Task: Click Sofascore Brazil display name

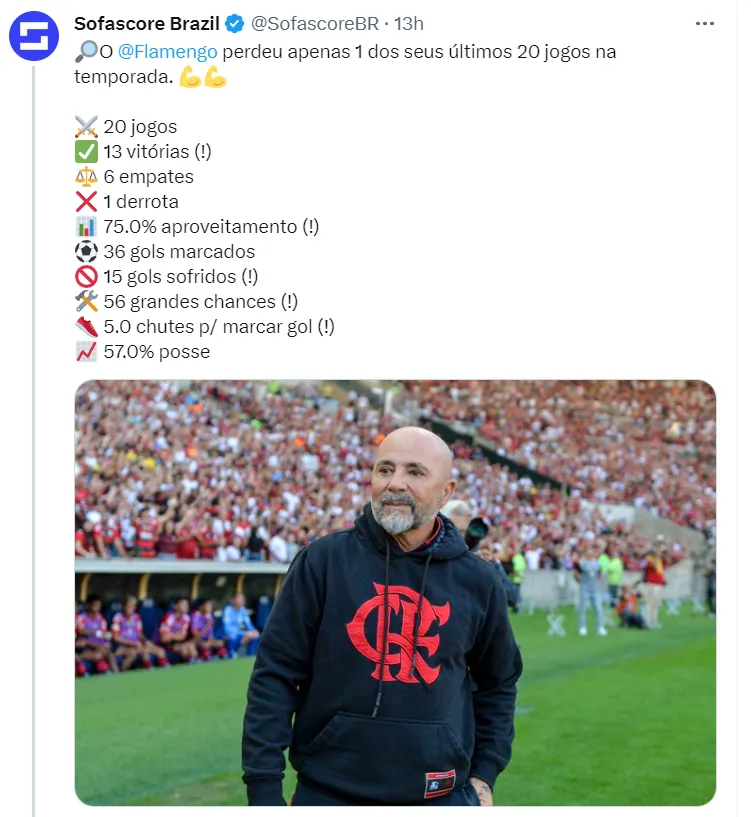Action: coord(147,21)
